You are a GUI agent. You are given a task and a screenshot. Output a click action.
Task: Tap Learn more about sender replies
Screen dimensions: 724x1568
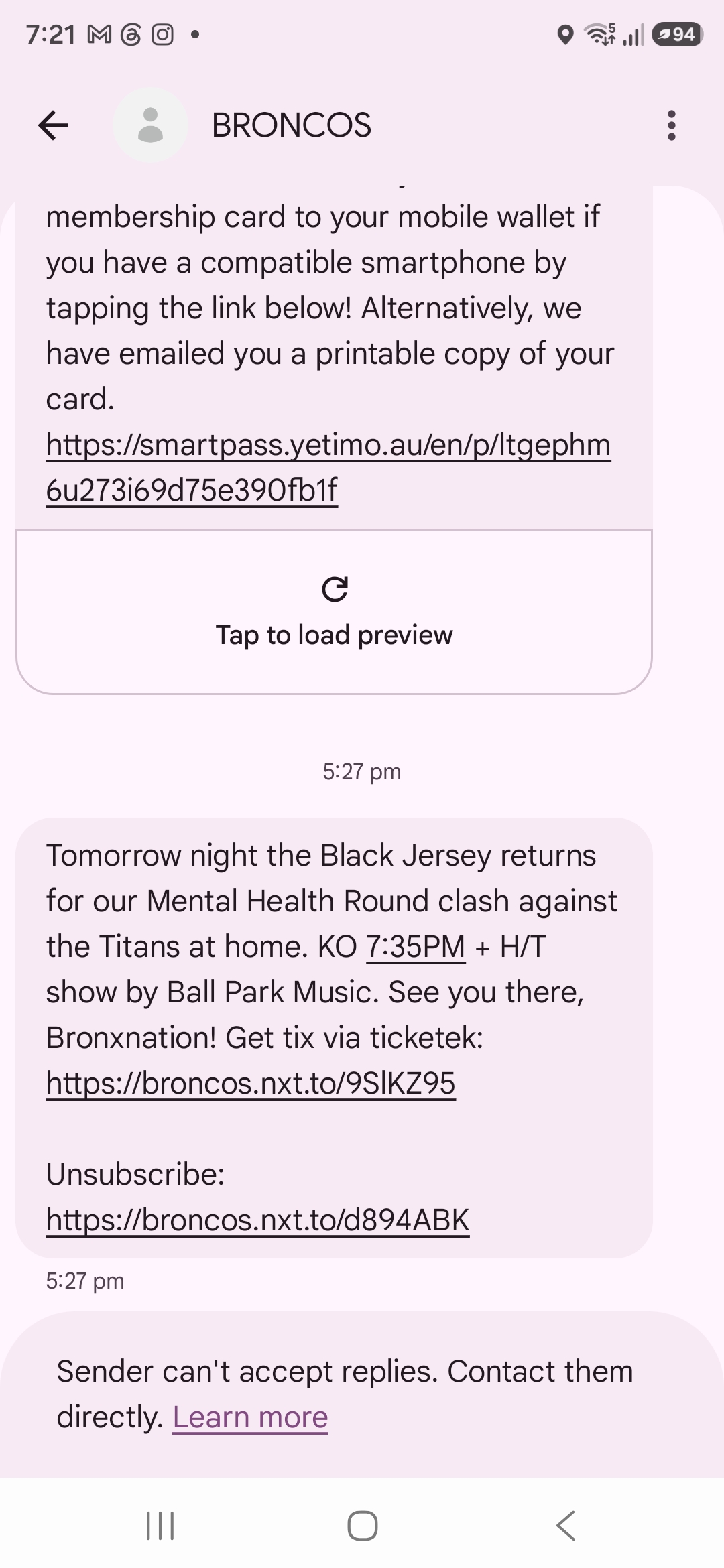[250, 1417]
